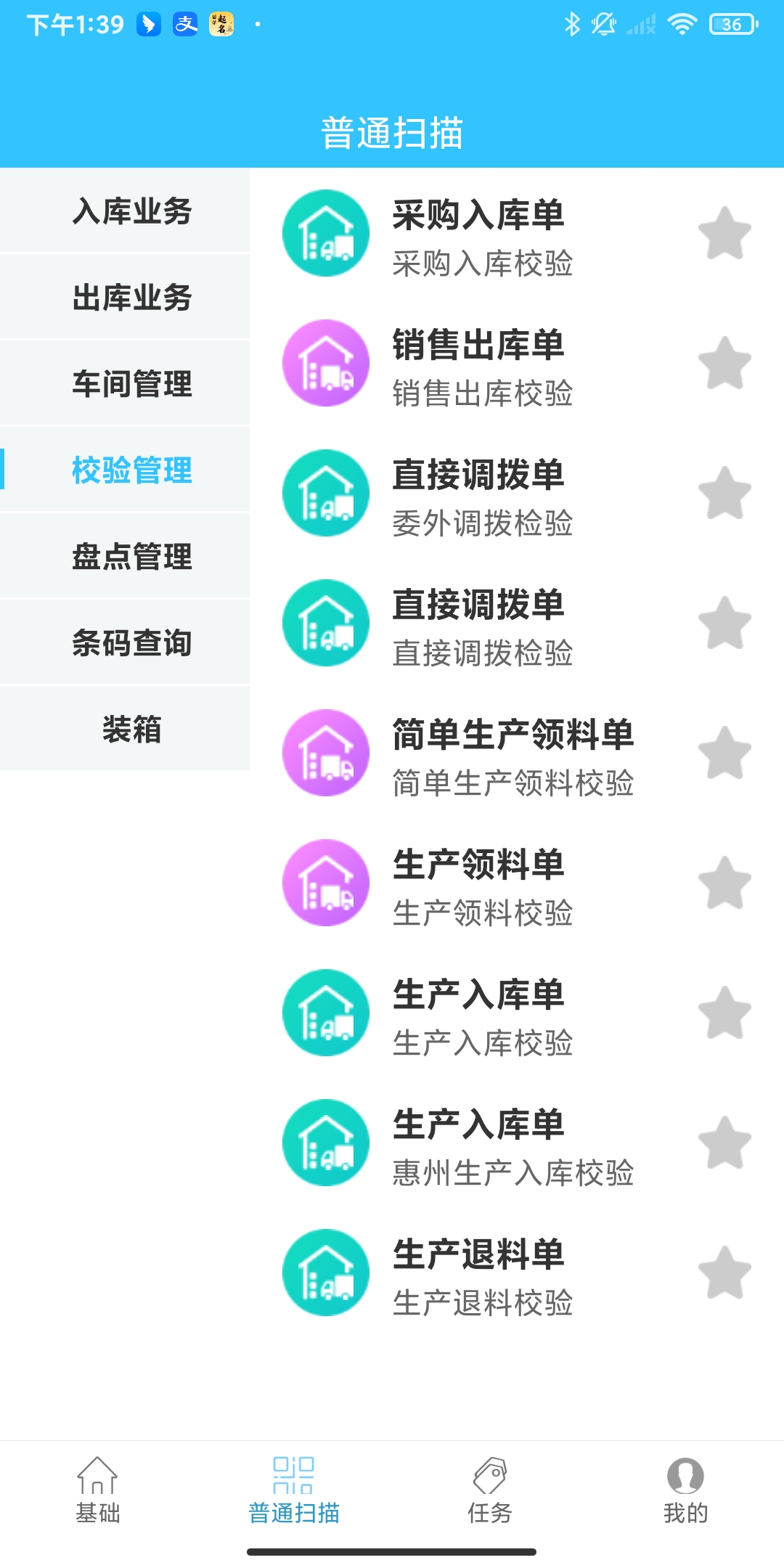Open the 条码查询 category
Image resolution: width=784 pixels, height=1568 pixels.
125,643
